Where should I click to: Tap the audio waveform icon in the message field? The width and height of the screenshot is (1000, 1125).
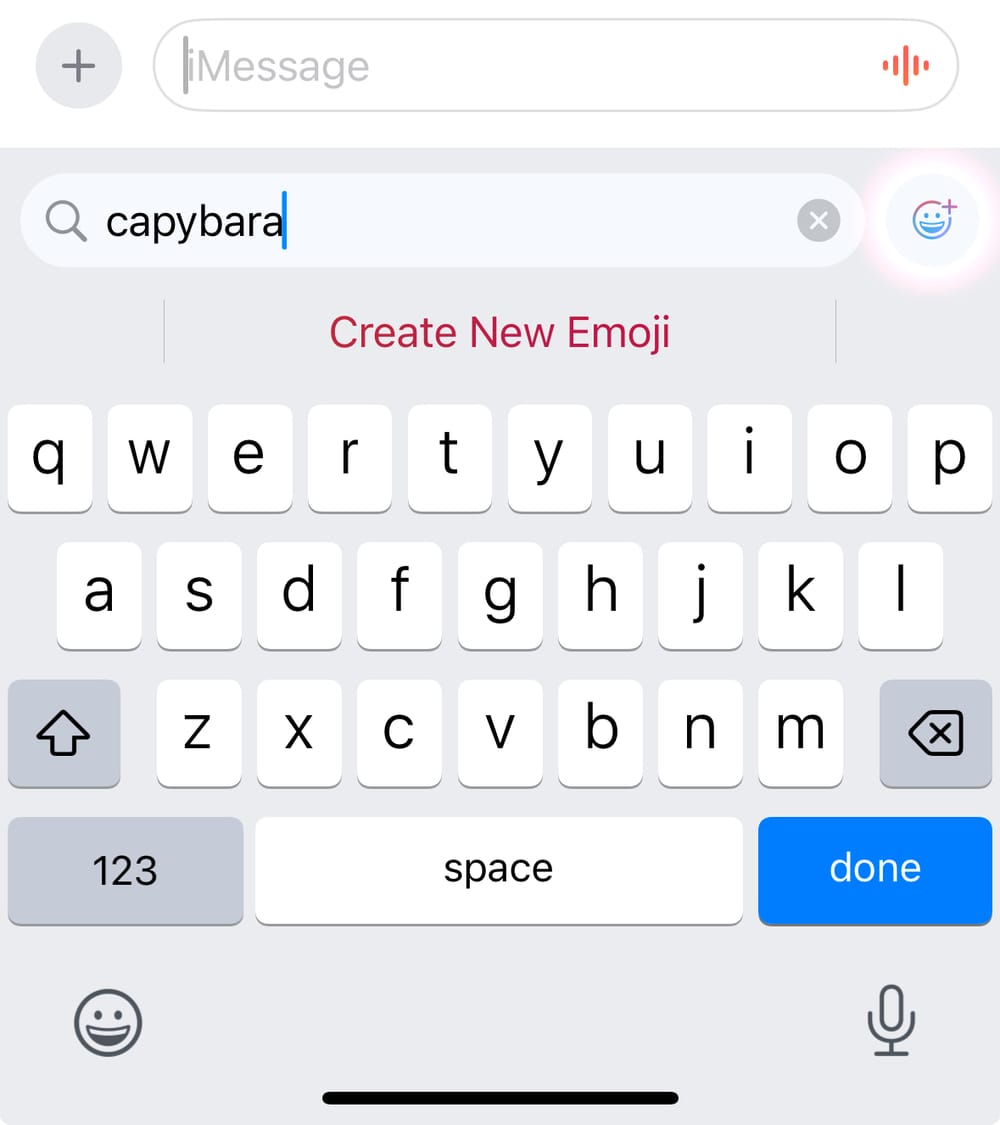904,65
